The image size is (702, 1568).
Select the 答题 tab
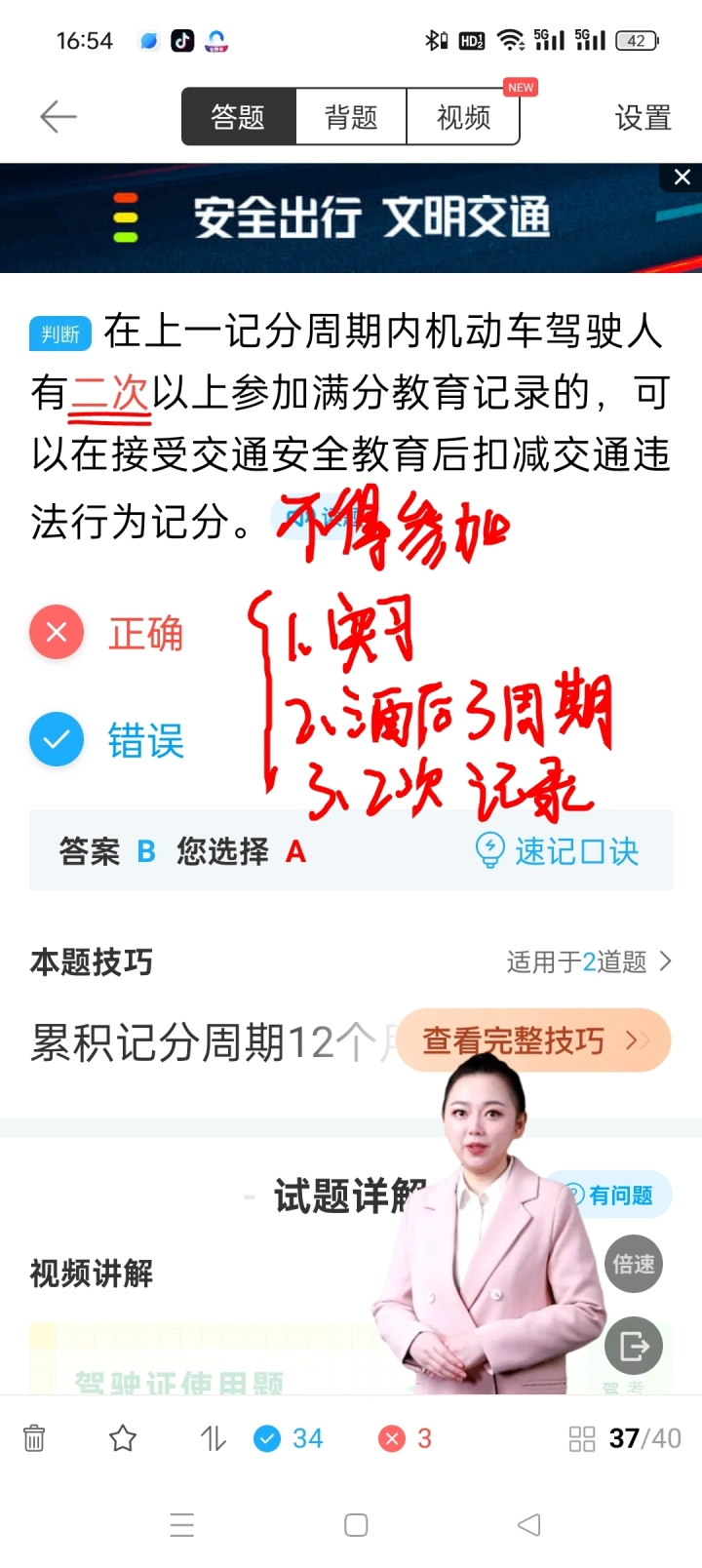pos(239,117)
